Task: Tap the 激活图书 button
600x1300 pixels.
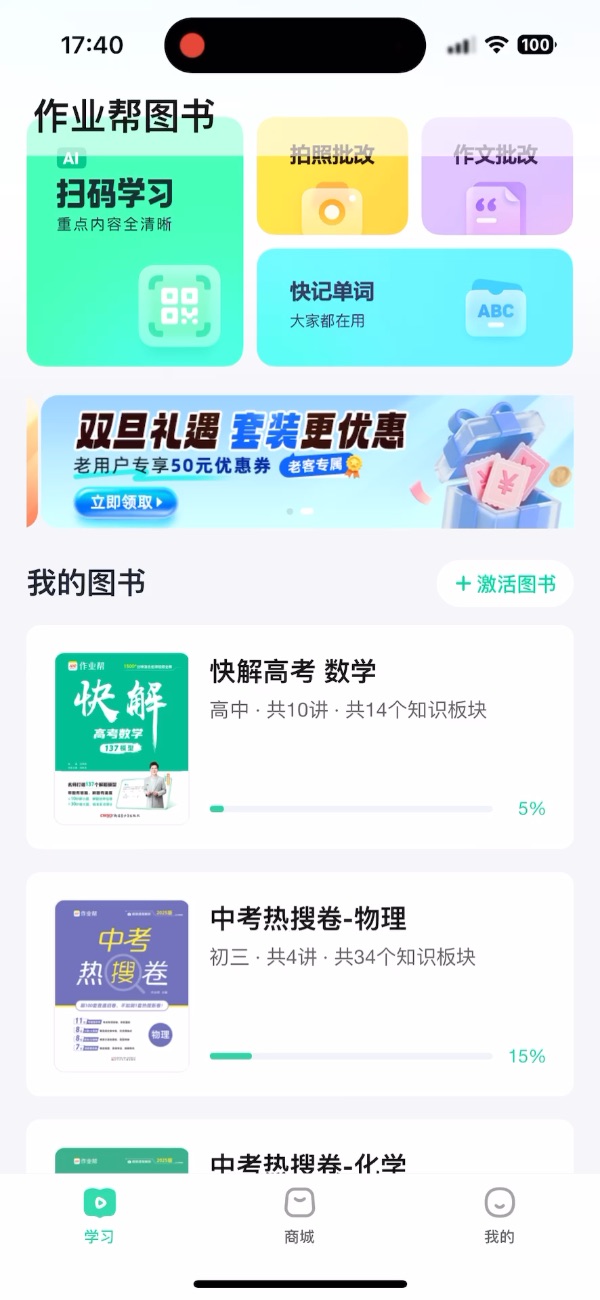Action: pos(505,584)
